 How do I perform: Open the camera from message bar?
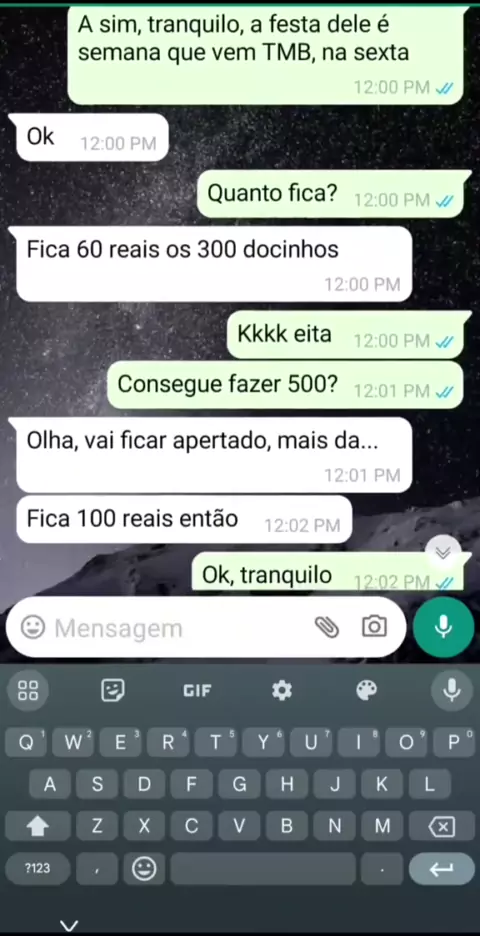pyautogui.click(x=374, y=627)
